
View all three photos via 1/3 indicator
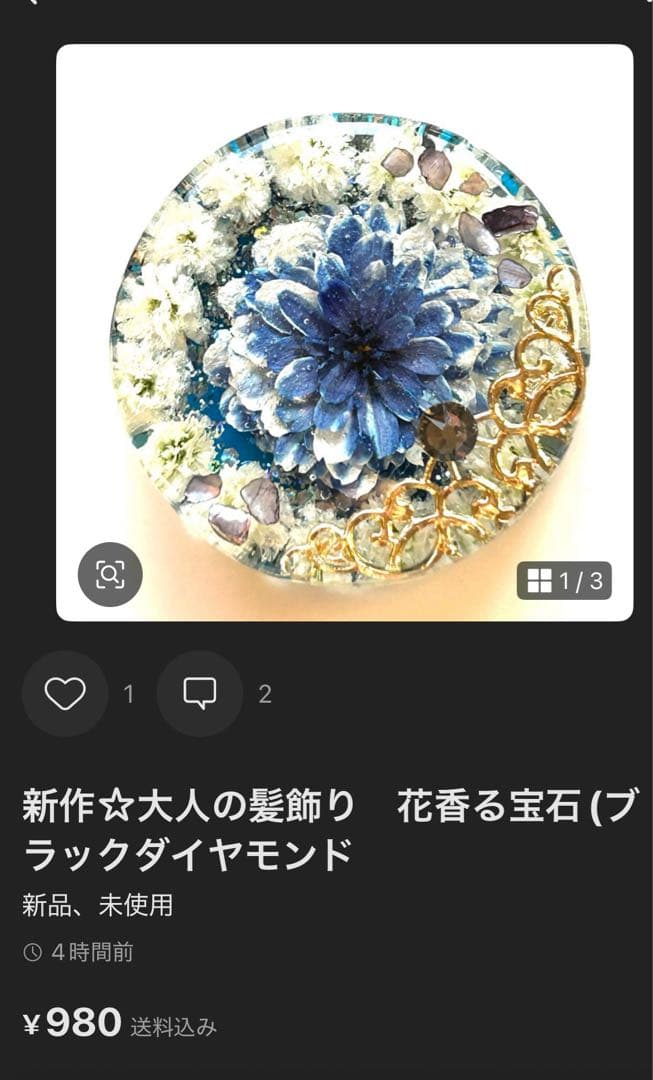(x=564, y=581)
